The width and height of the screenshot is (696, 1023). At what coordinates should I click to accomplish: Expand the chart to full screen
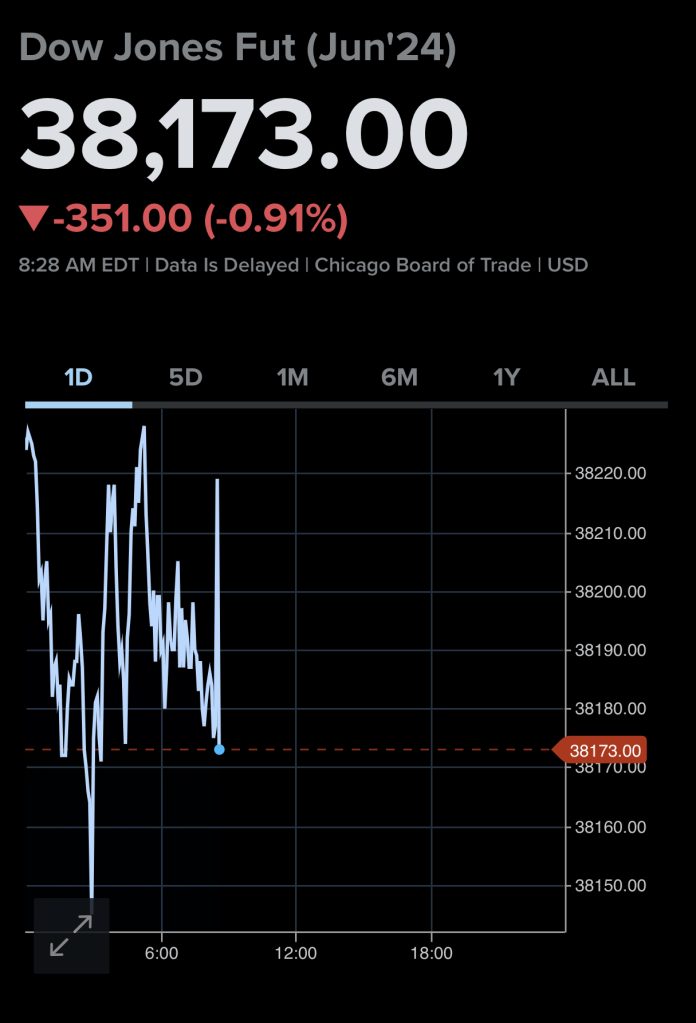coord(71,936)
